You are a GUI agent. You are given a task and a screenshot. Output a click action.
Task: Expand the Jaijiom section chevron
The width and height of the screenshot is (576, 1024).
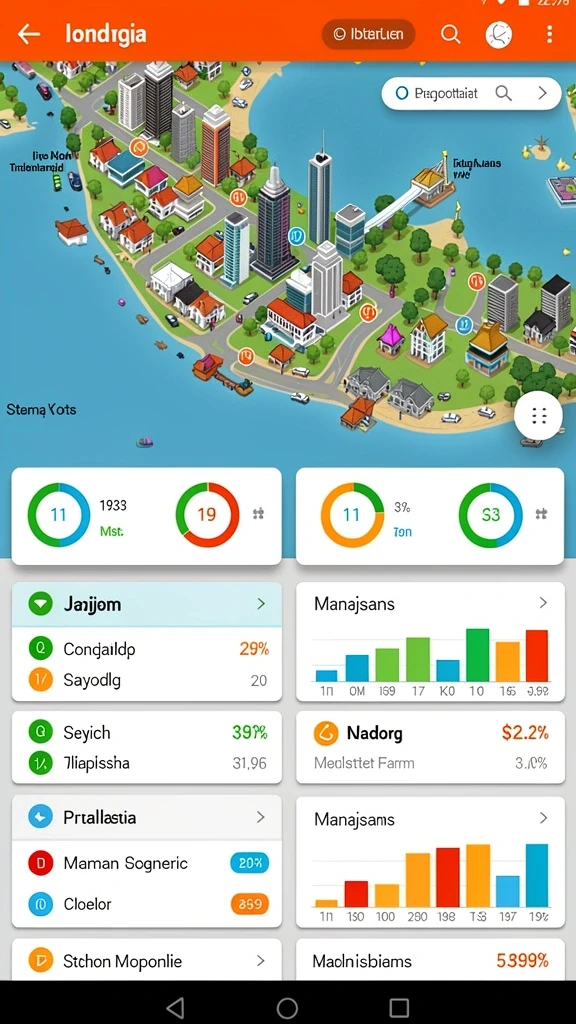click(261, 604)
